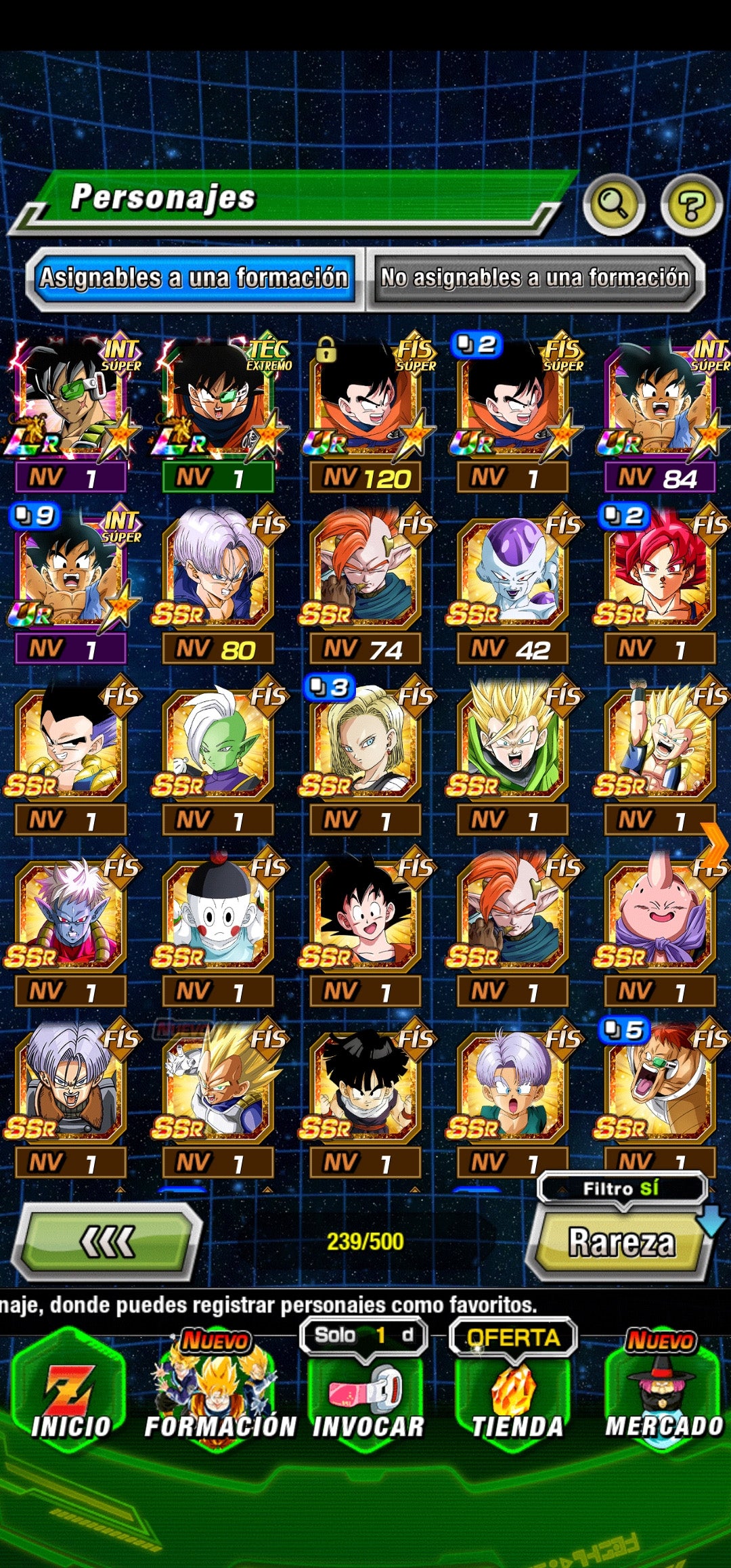Select Asignables a una formación tab

click(194, 278)
